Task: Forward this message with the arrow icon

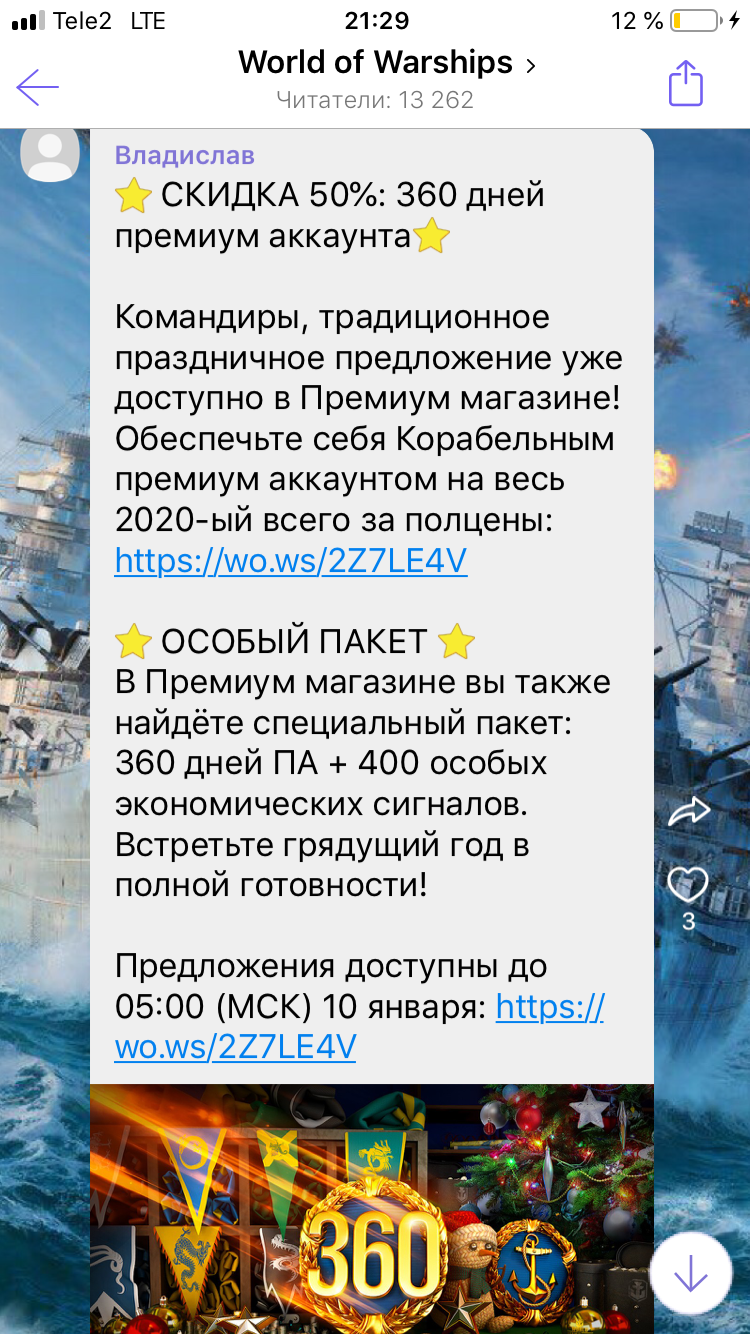Action: pyautogui.click(x=688, y=812)
